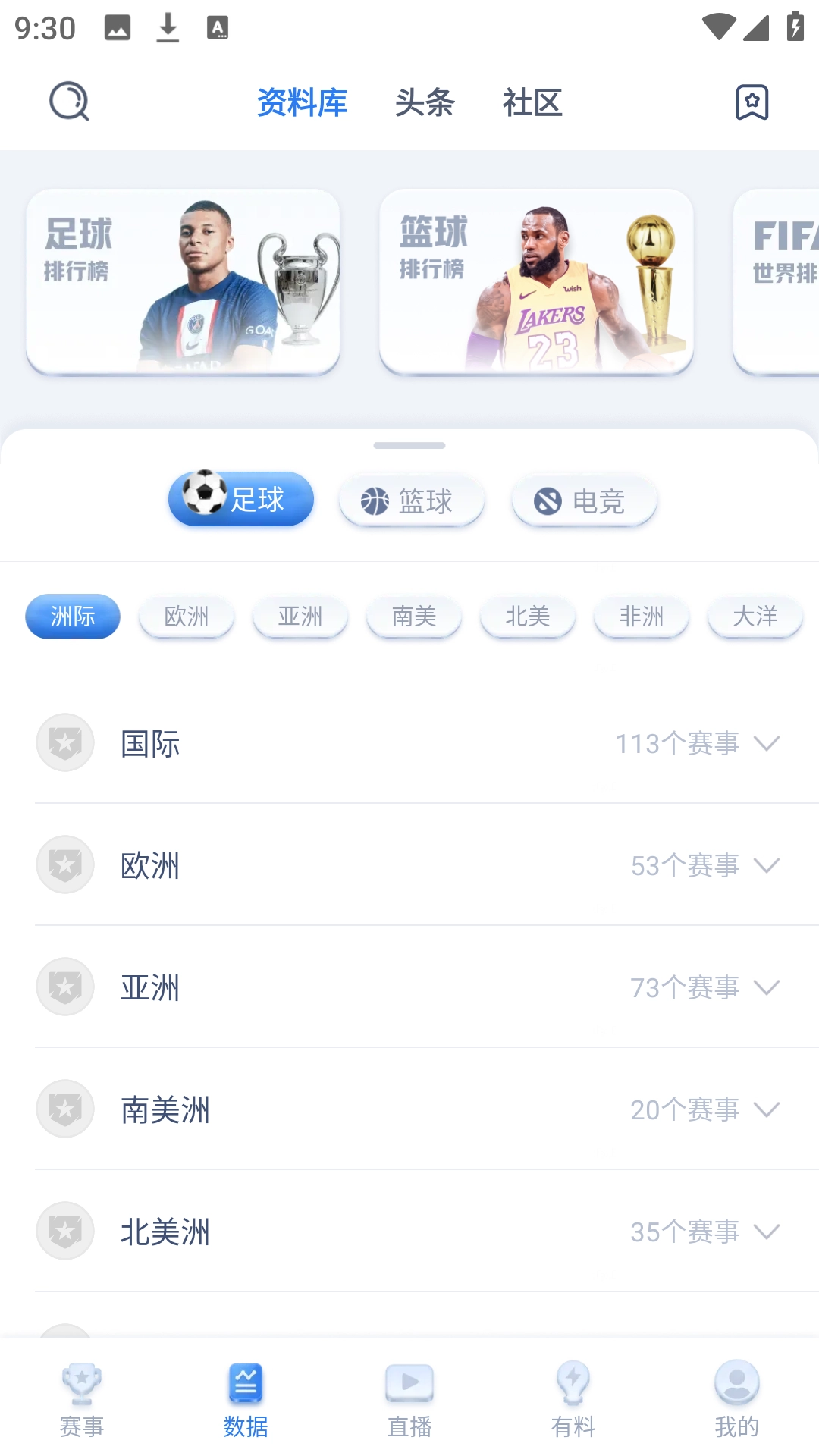Filter by 北美 region chip

click(x=528, y=617)
